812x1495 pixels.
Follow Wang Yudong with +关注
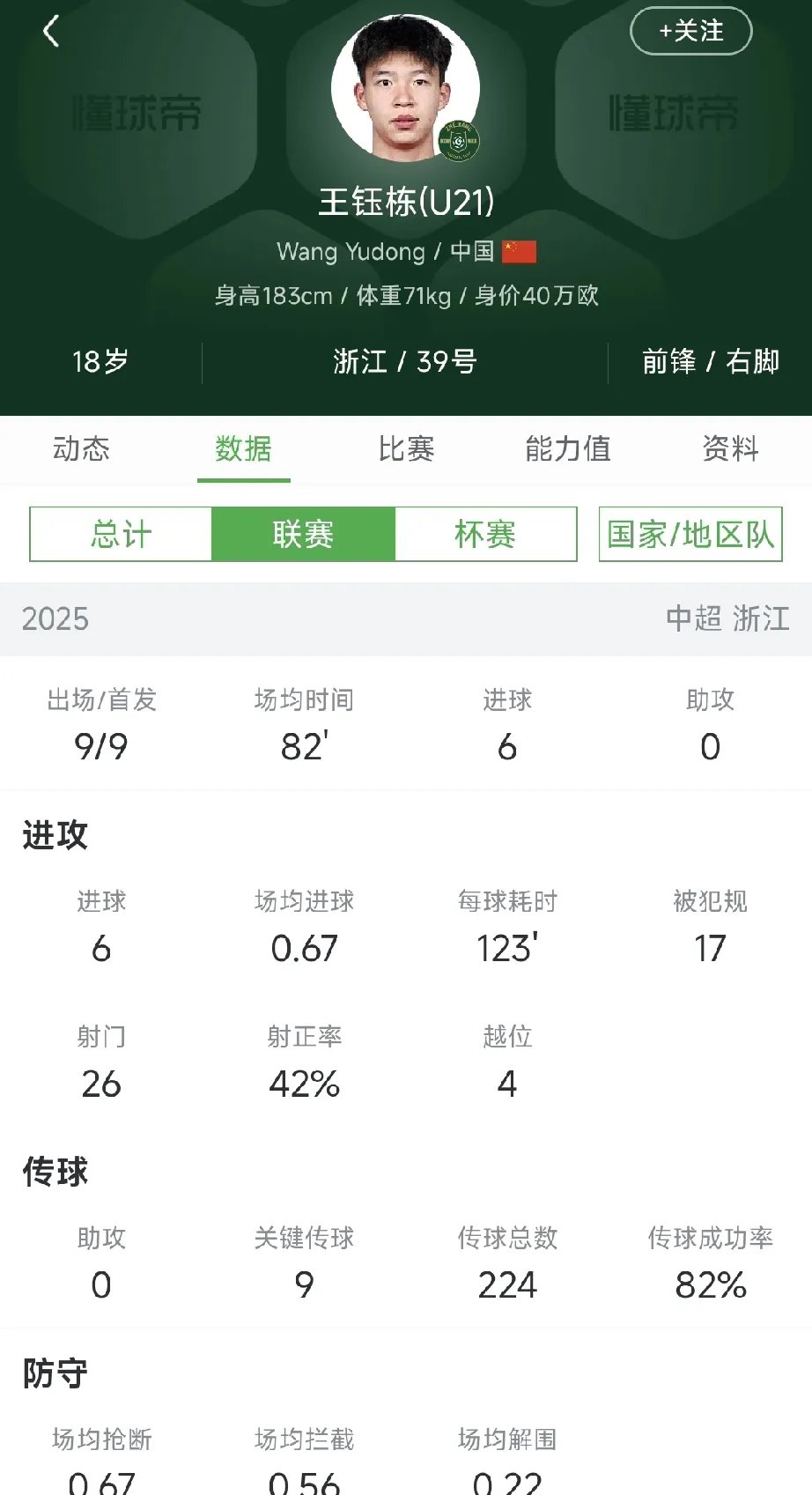(x=691, y=31)
